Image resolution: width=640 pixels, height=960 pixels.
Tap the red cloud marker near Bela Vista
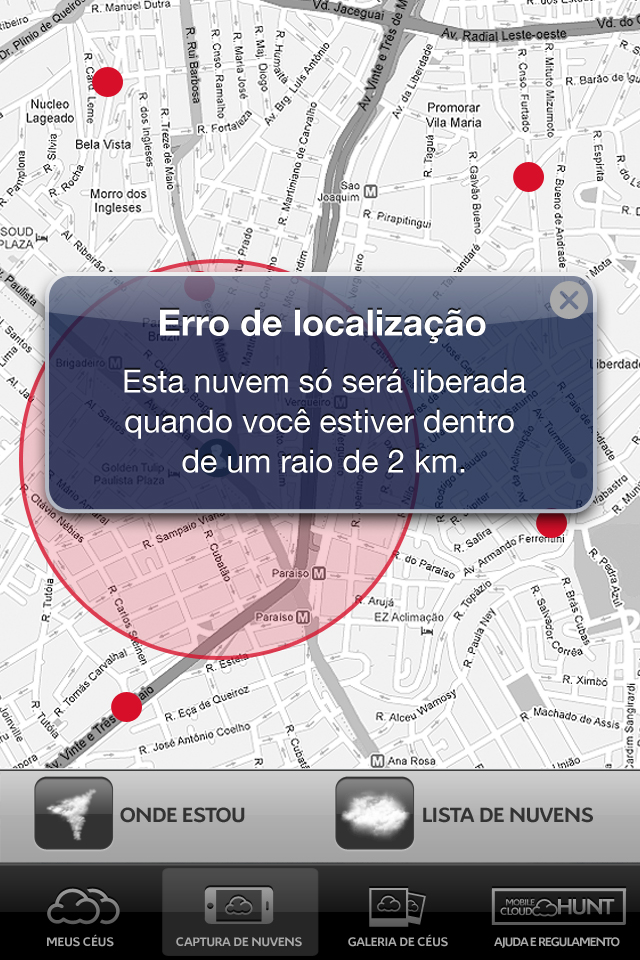point(107,81)
